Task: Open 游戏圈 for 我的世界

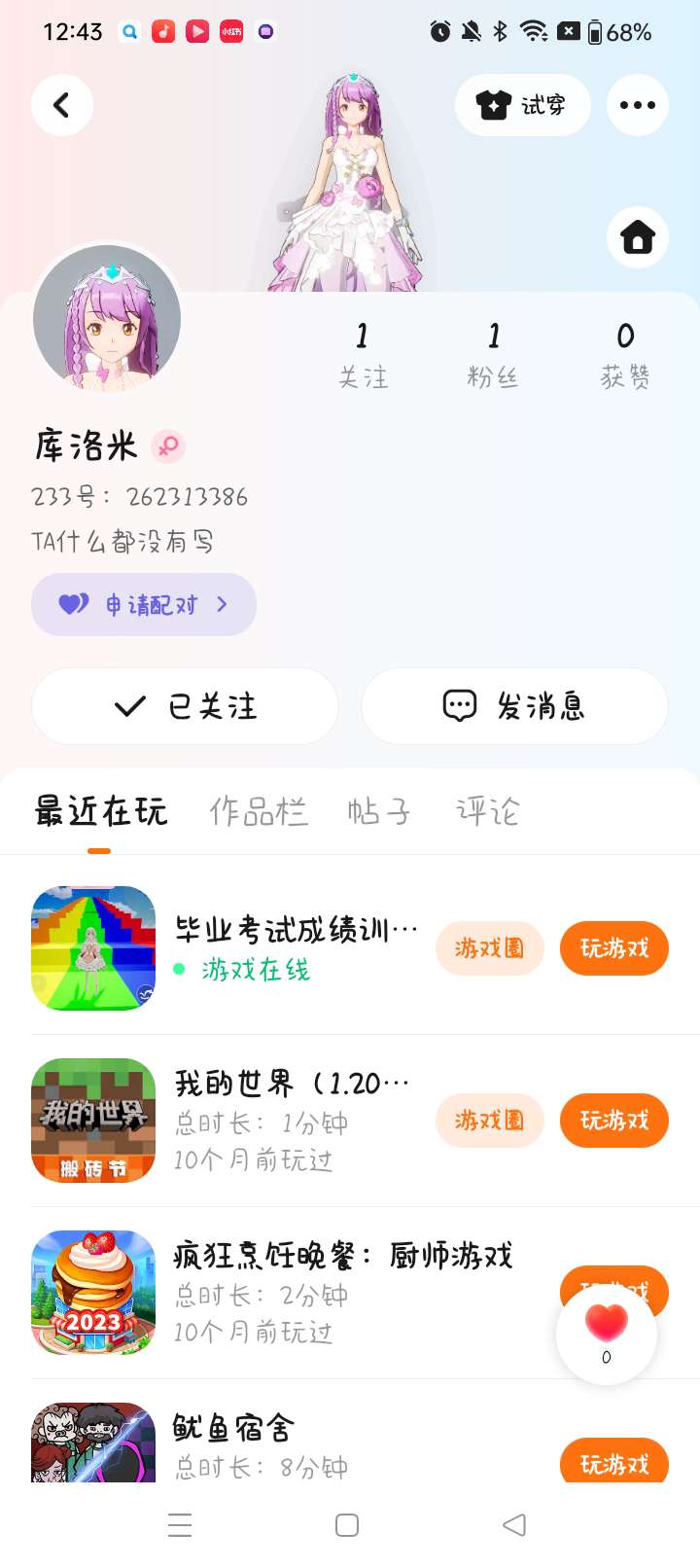Action: (x=489, y=1121)
